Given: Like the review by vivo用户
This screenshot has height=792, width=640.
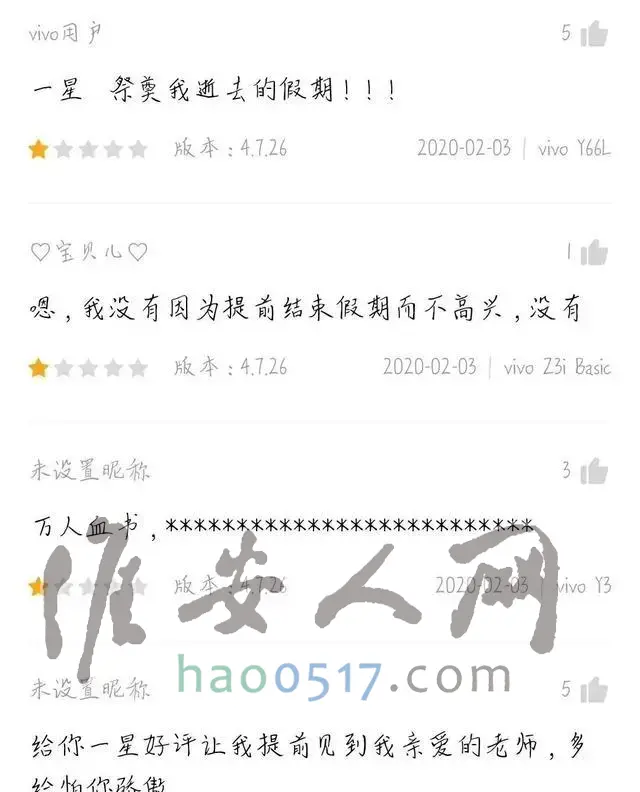Looking at the screenshot, I should coord(594,34).
